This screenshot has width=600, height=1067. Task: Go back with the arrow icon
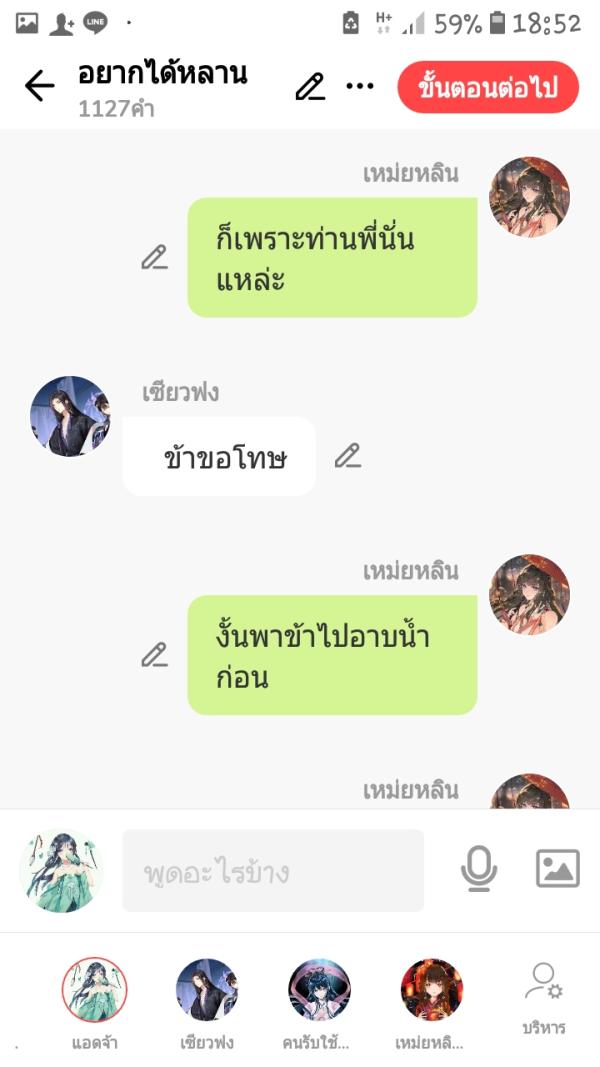pyautogui.click(x=39, y=86)
